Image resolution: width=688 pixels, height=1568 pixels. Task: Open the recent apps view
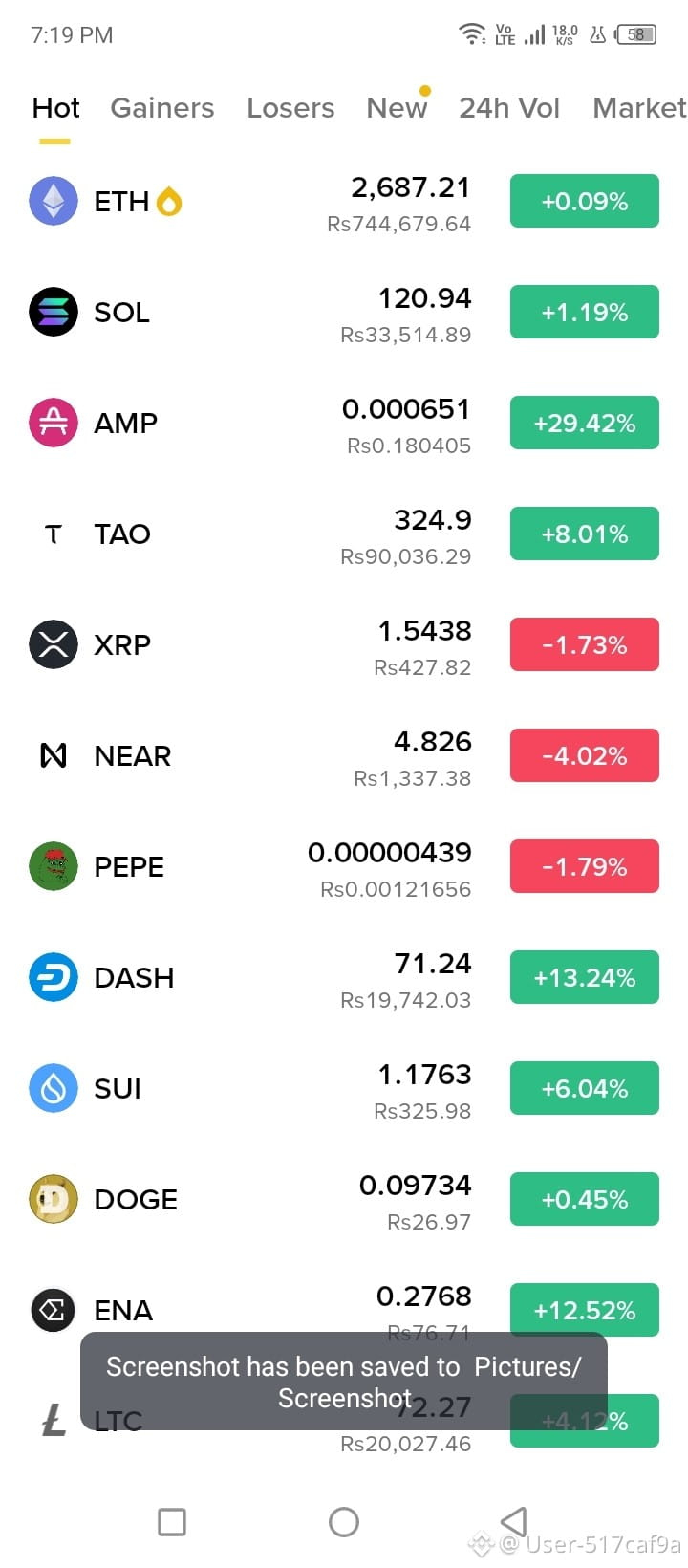172,1522
